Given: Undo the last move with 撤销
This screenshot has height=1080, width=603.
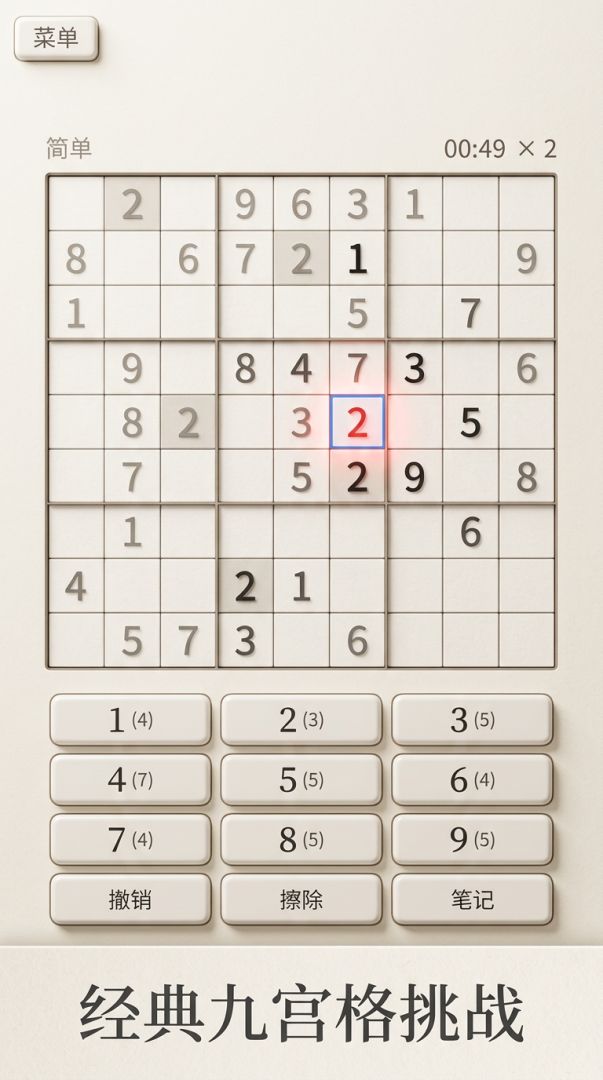Looking at the screenshot, I should [130, 900].
